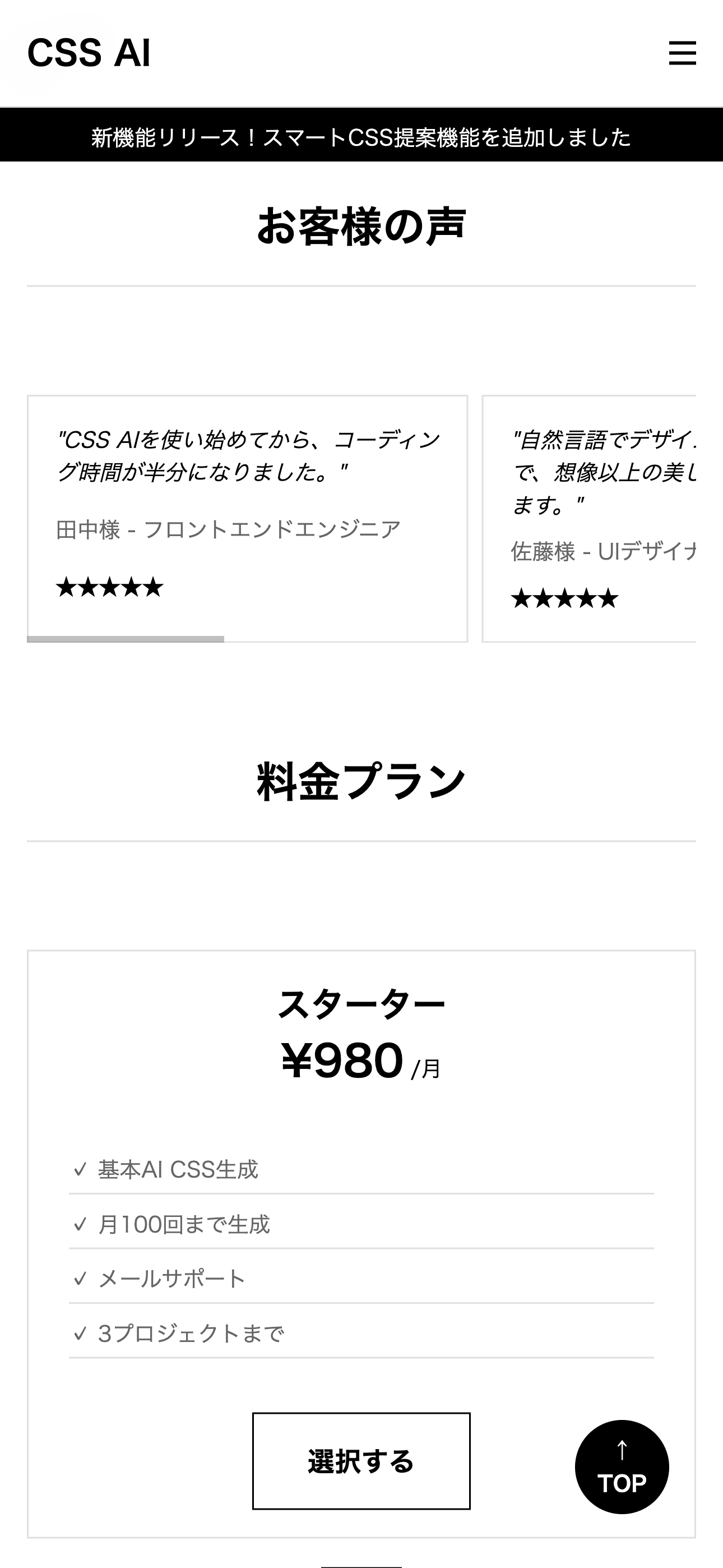Click the five-star rating under 田中様's review
The height and width of the screenshot is (1568, 723).
(109, 587)
